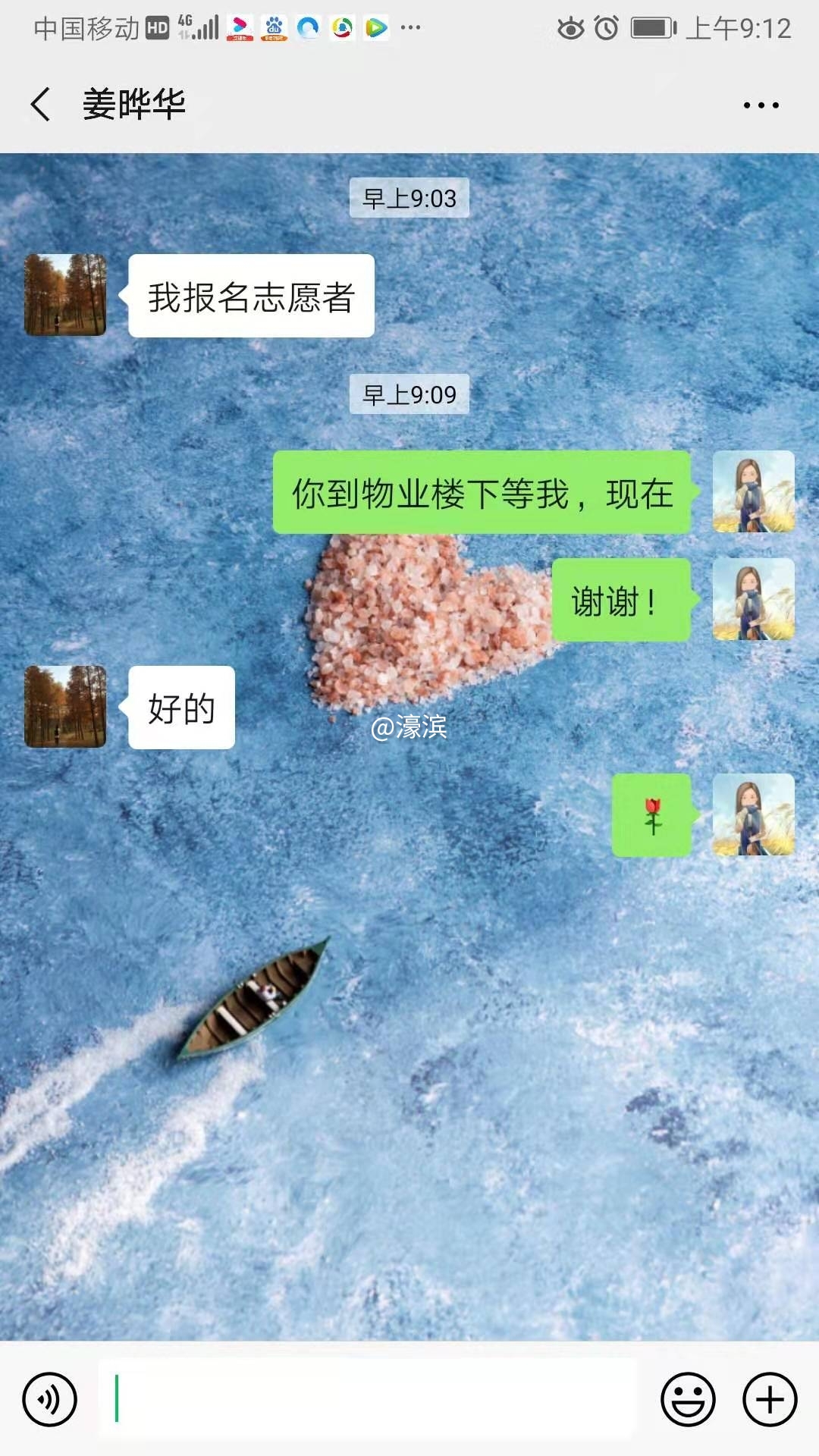Image resolution: width=819 pixels, height=1456 pixels.
Task: Open 姜晔华's forest profile picture
Action: 64,294
